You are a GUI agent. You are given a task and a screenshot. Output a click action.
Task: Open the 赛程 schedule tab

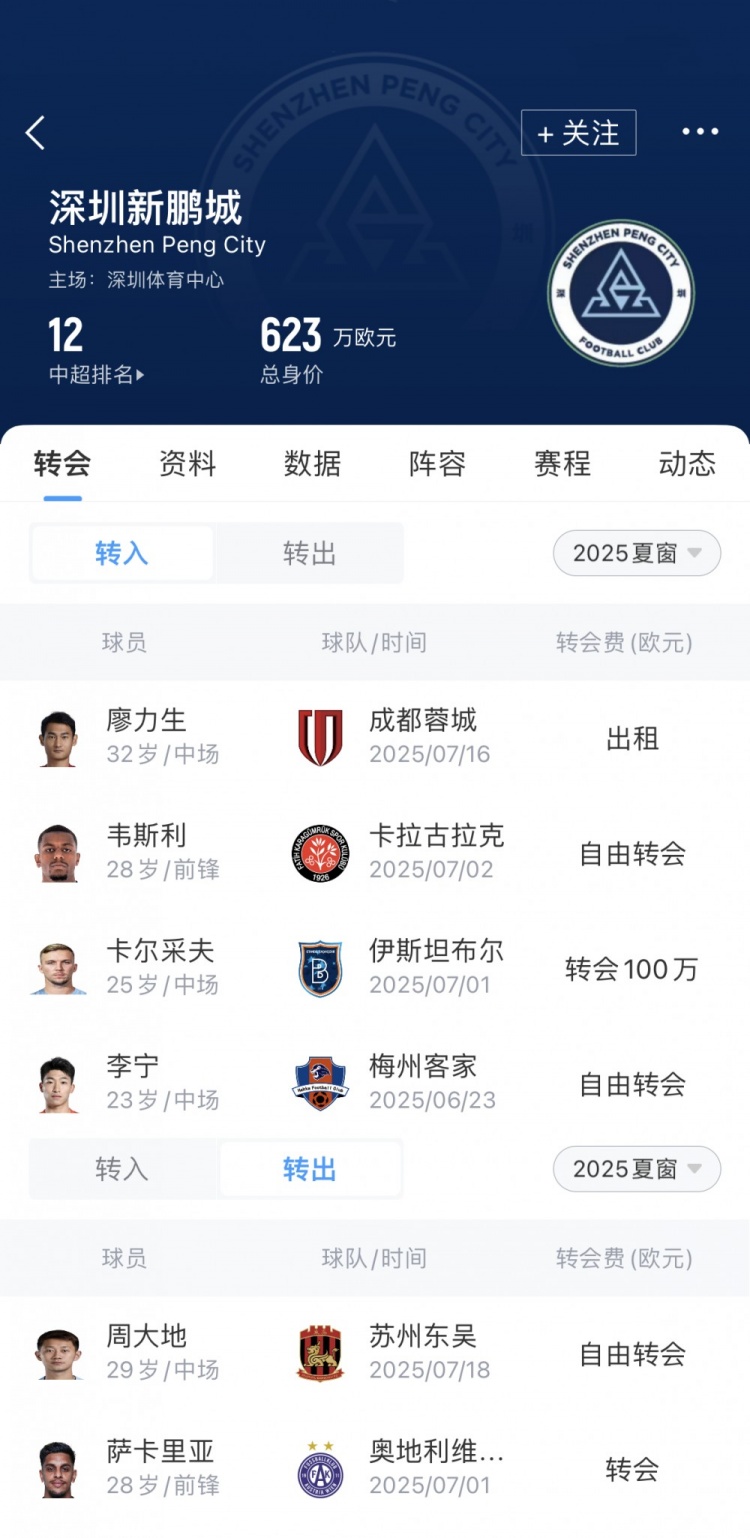pyautogui.click(x=562, y=463)
